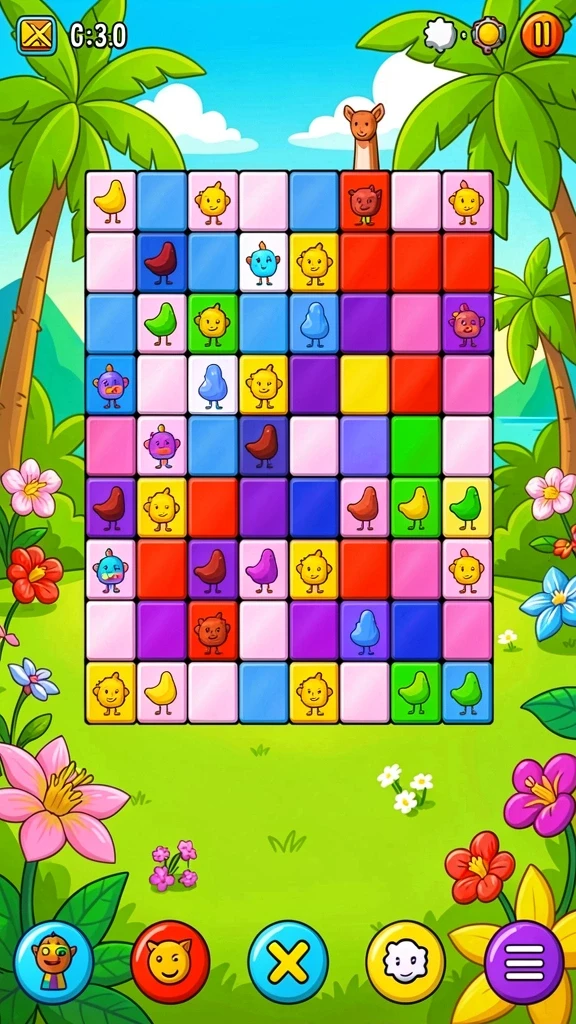Select the purple tile with blue pear creature
Image resolution: width=576 pixels, height=1024 pixels.
click(x=365, y=630)
